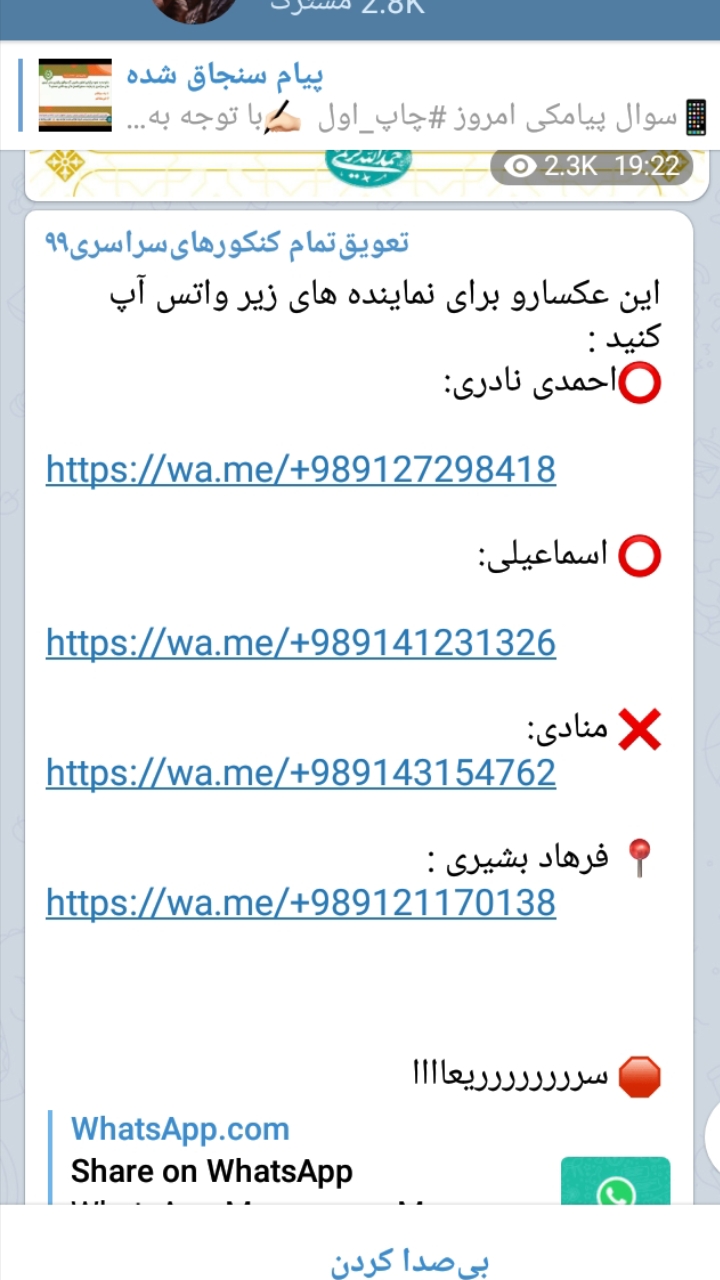Image resolution: width=720 pixels, height=1280 pixels.
Task: Open WhatsApp link ending in 154762
Action: coord(300,773)
